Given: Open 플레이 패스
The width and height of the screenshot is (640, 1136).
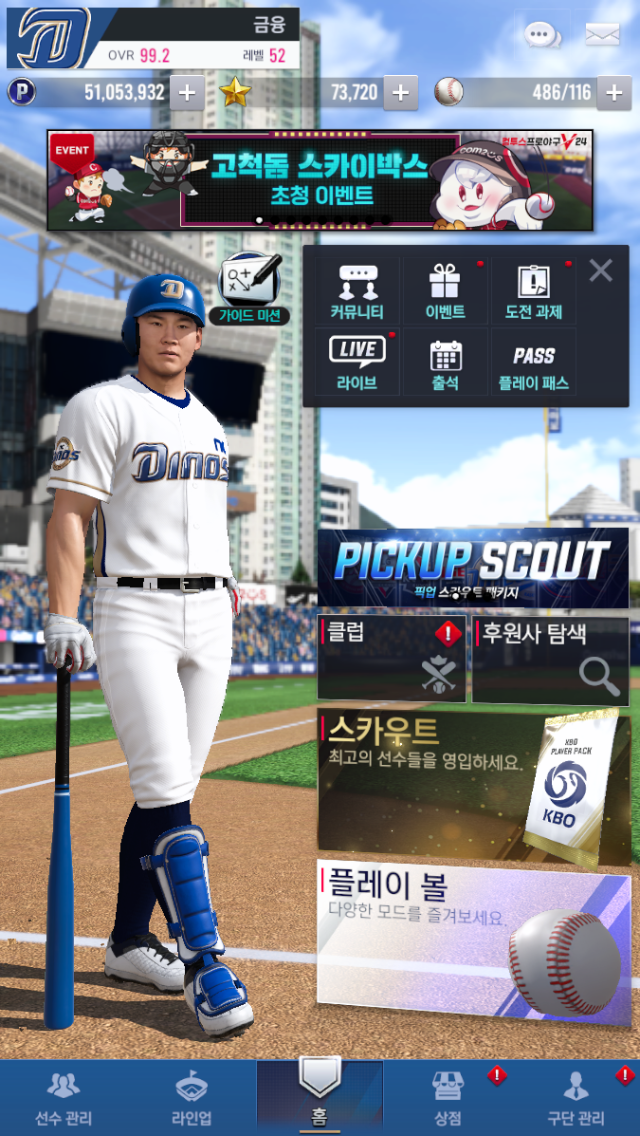Looking at the screenshot, I should 533,362.
